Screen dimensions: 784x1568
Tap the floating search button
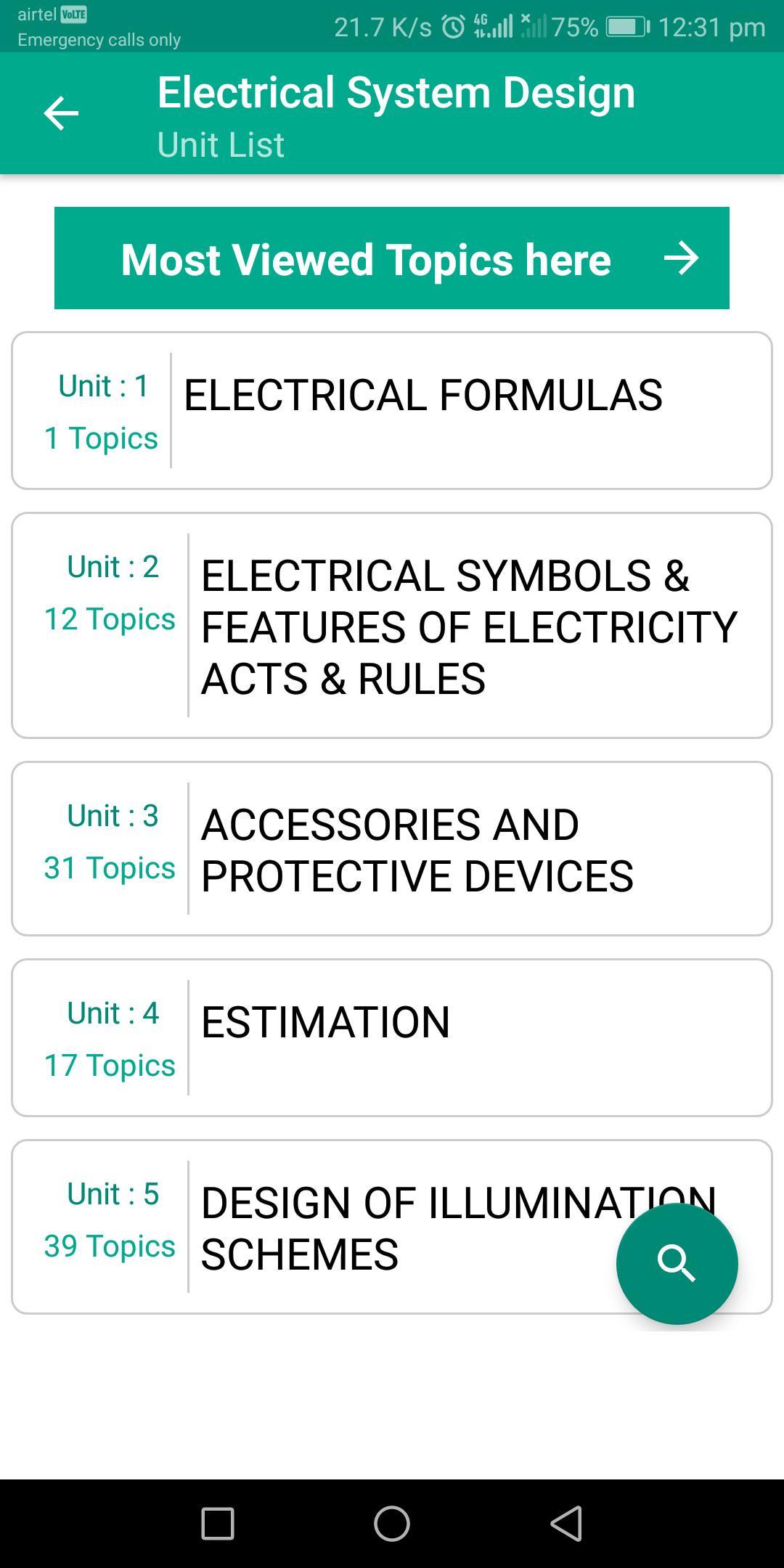[677, 1263]
